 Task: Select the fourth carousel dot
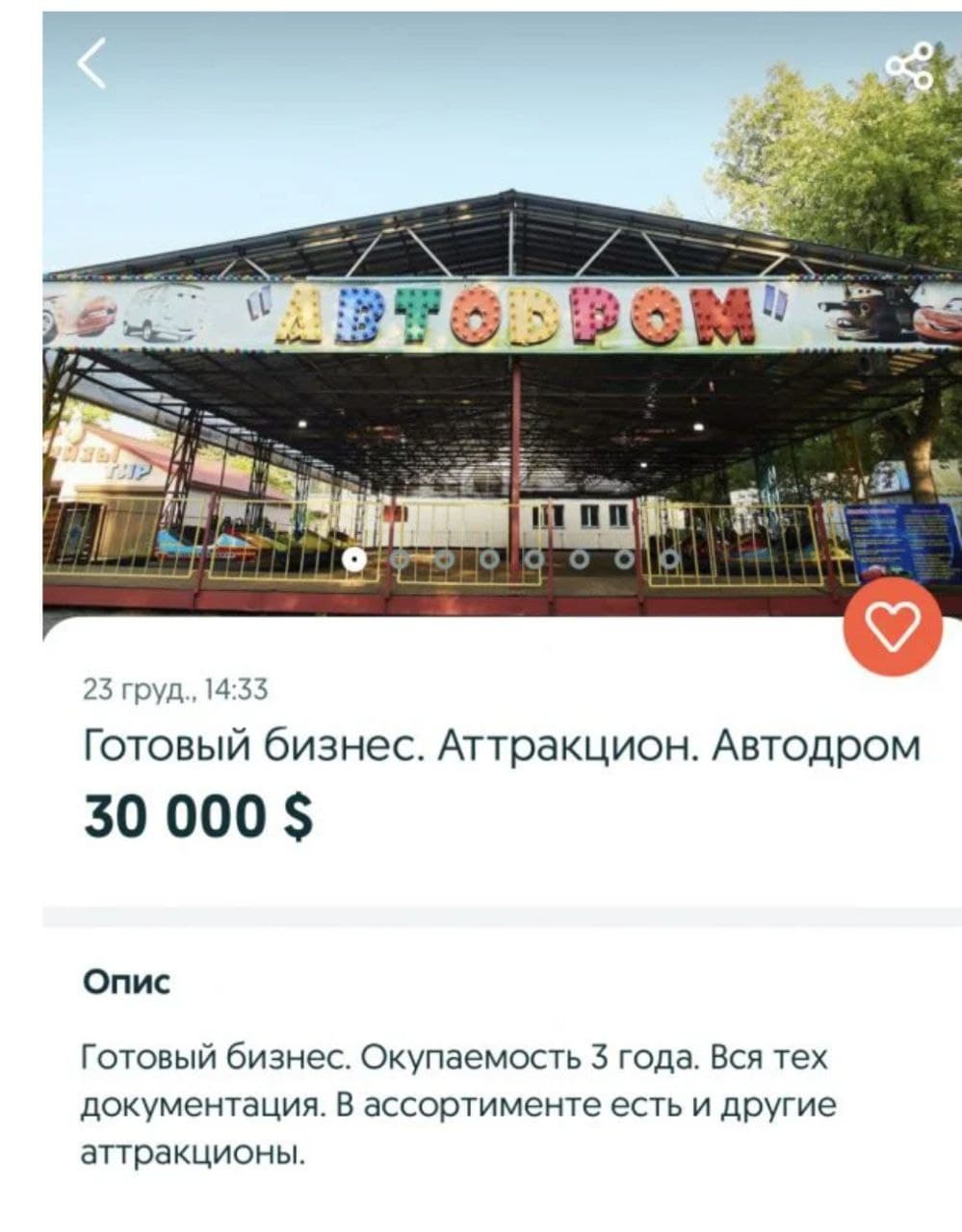(x=491, y=556)
